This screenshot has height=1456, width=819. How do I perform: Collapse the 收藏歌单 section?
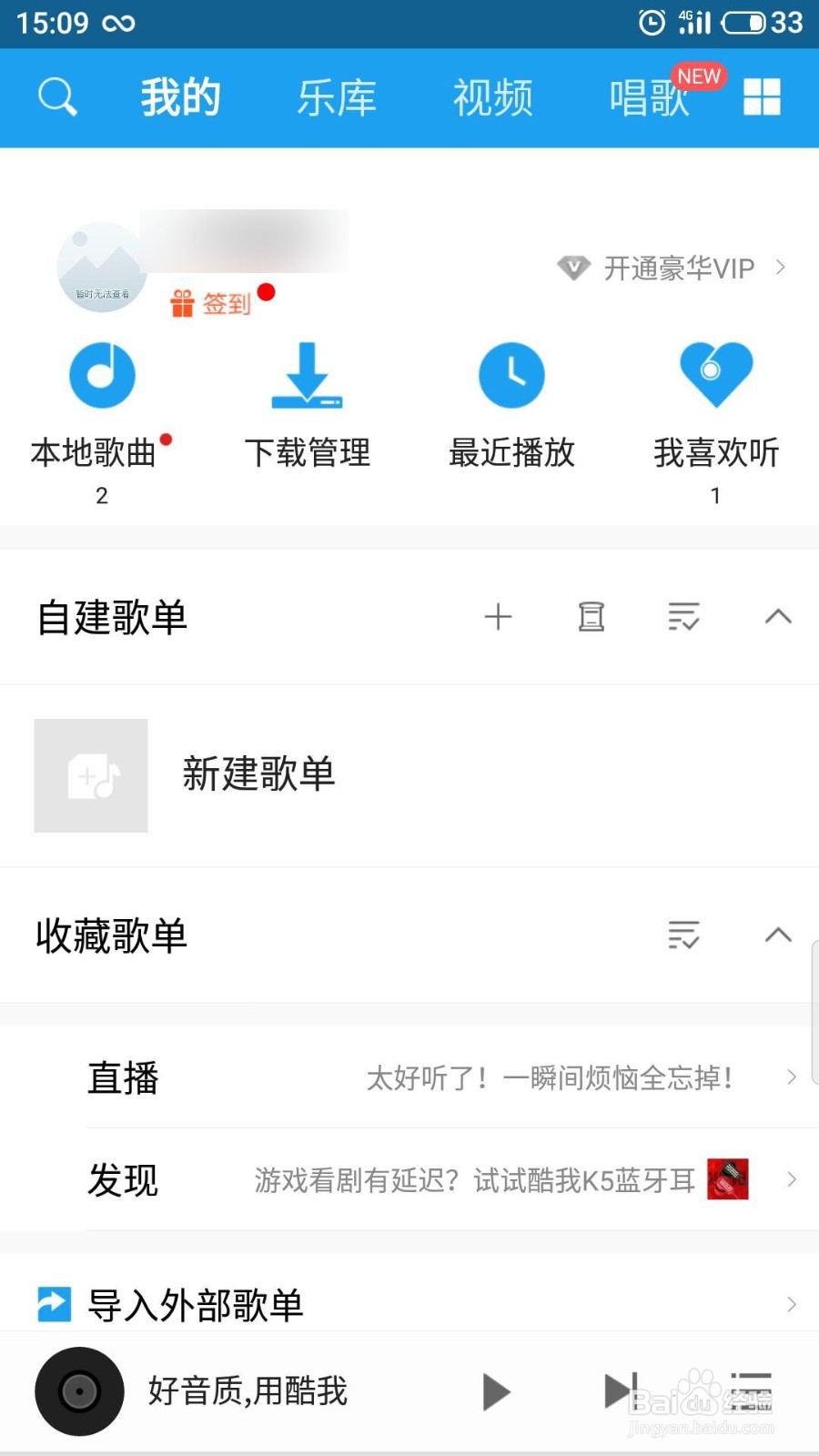point(777,935)
